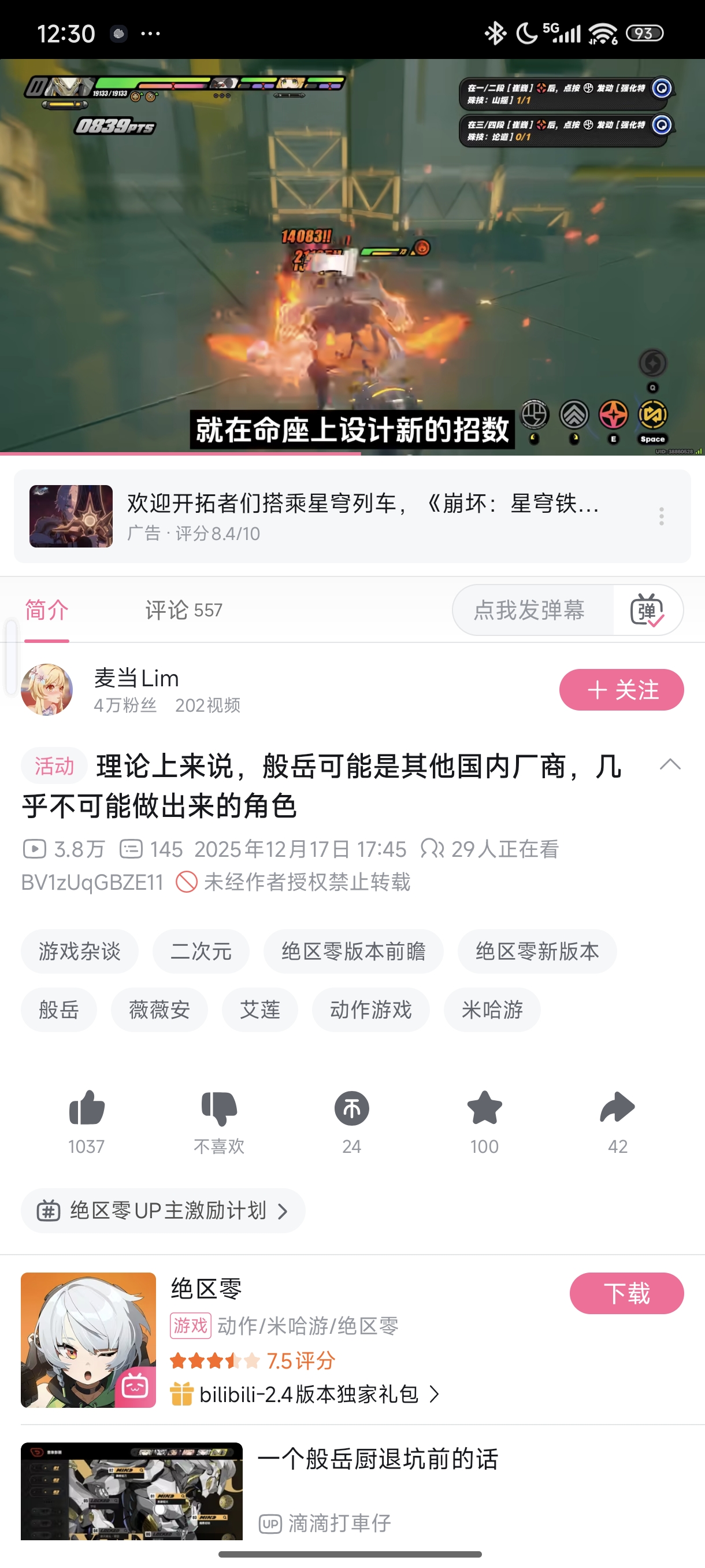The width and height of the screenshot is (705, 1568).
Task: Toggle the danmaku display icon
Action: pos(647,610)
